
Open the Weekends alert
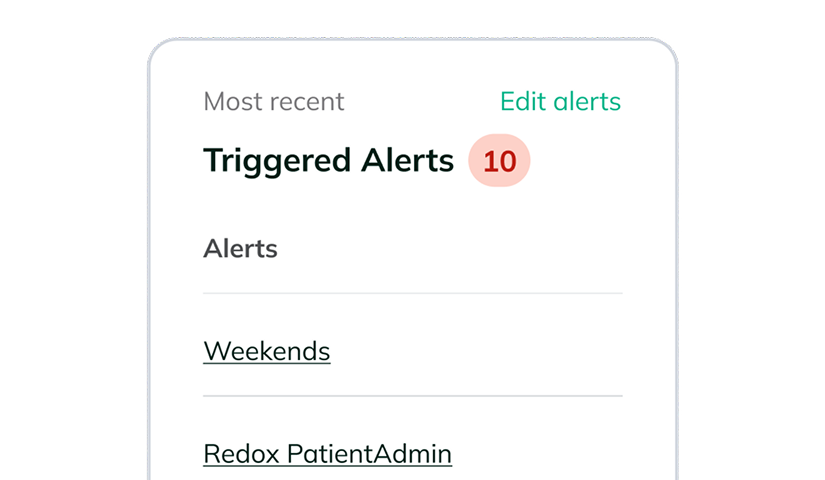[x=266, y=351]
